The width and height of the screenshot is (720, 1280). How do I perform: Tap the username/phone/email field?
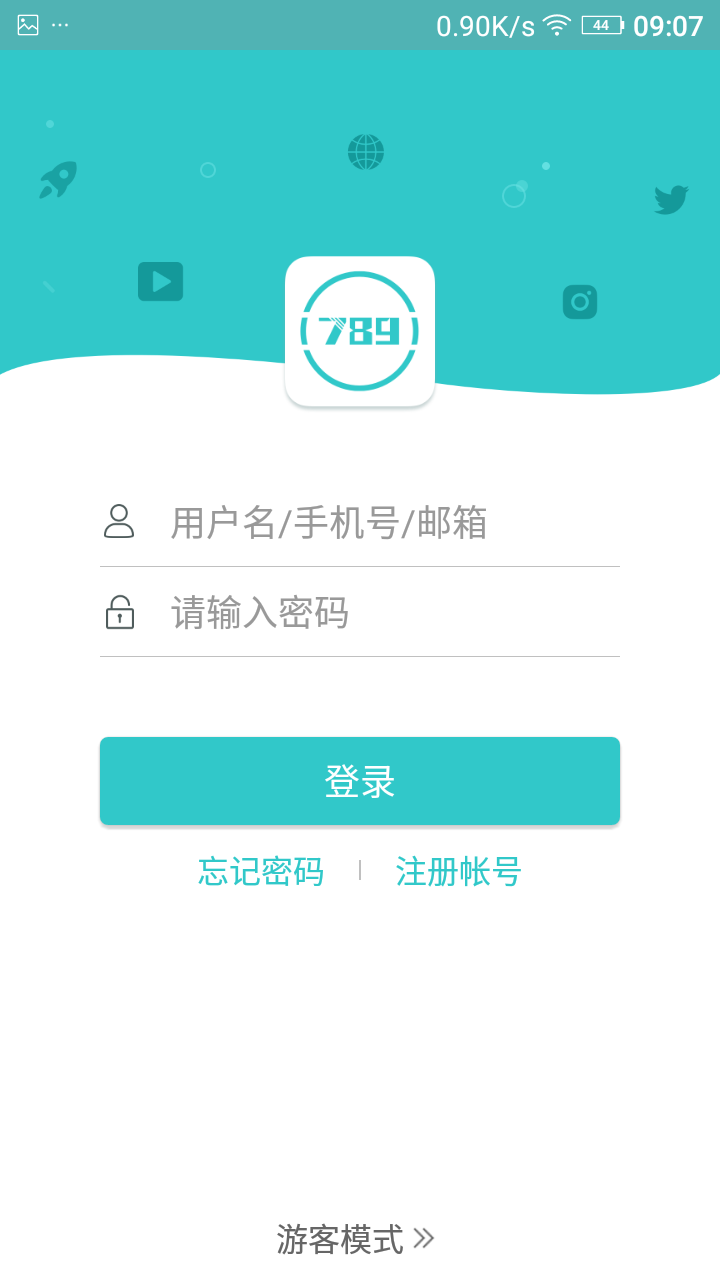[x=390, y=523]
